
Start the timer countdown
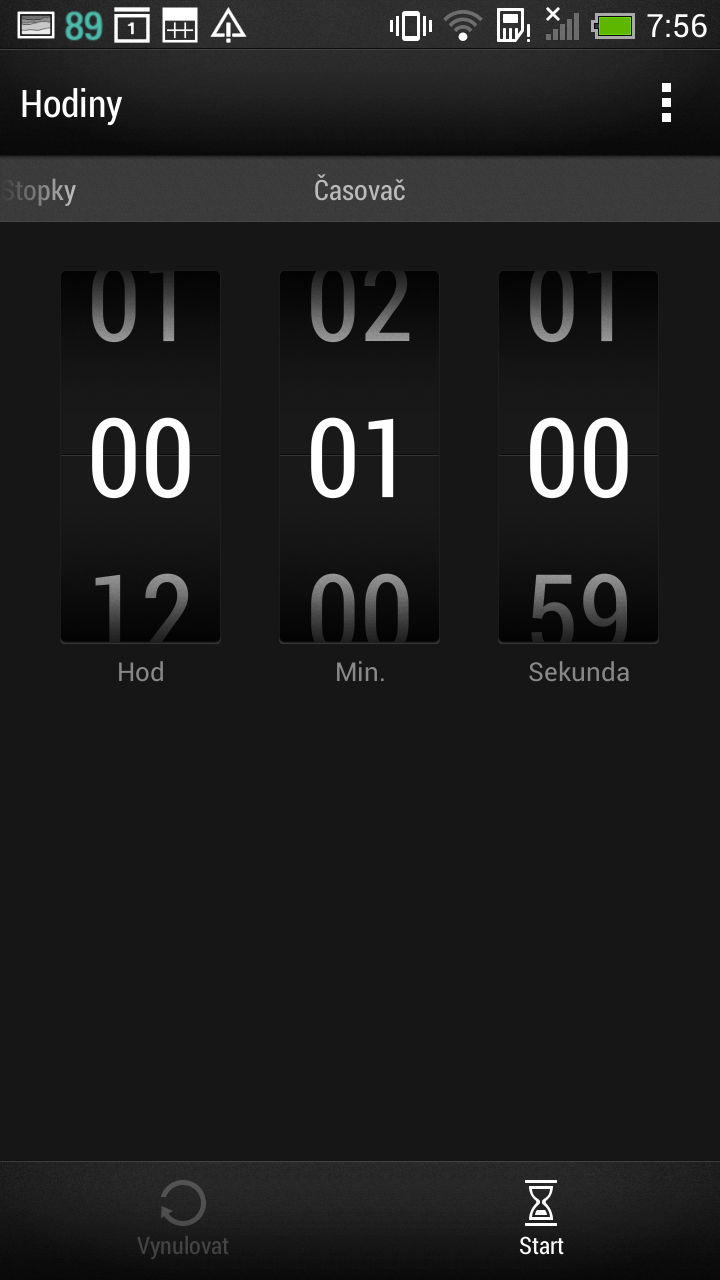(x=541, y=1219)
